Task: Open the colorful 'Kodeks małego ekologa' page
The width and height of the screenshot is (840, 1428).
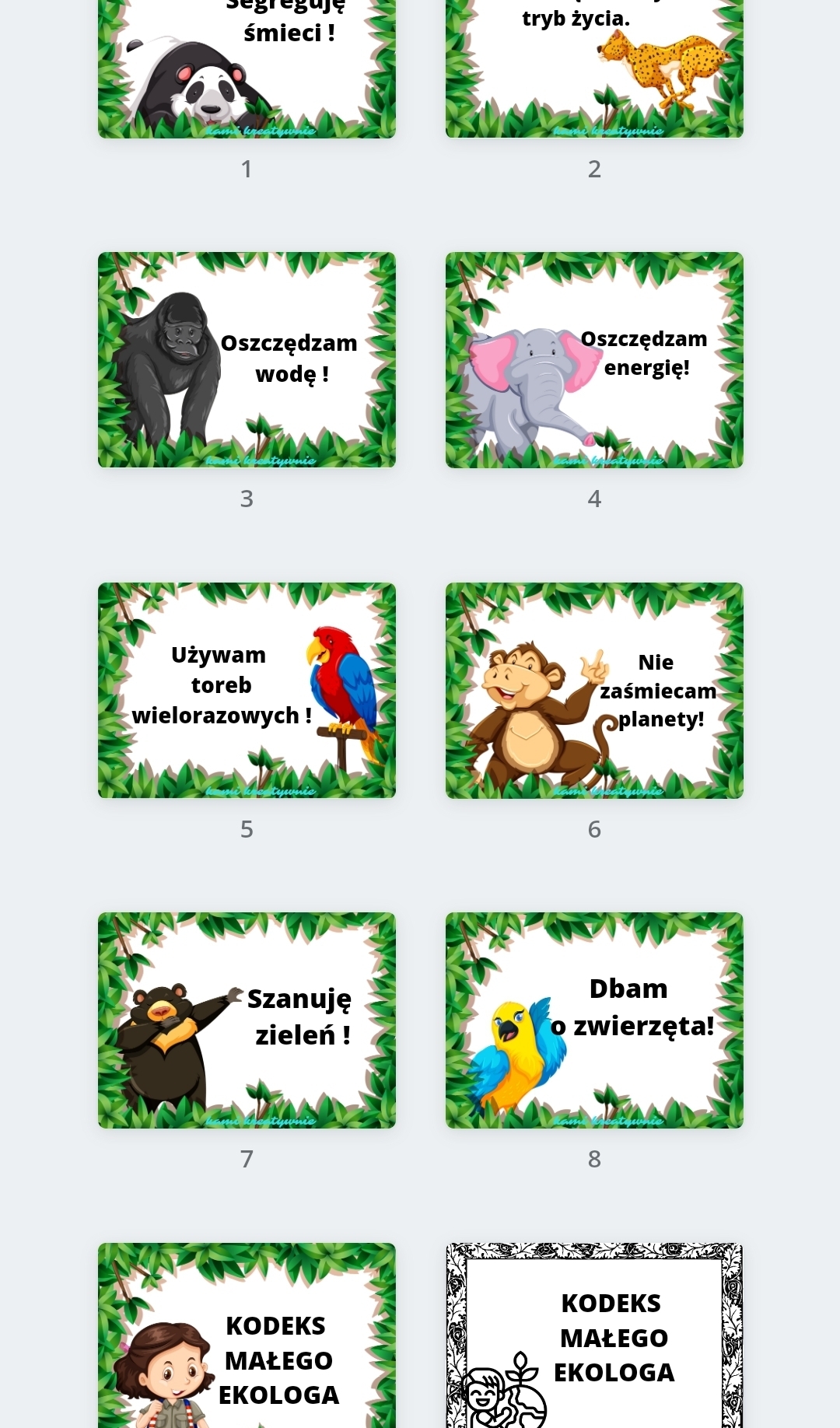Action: [x=247, y=1338]
